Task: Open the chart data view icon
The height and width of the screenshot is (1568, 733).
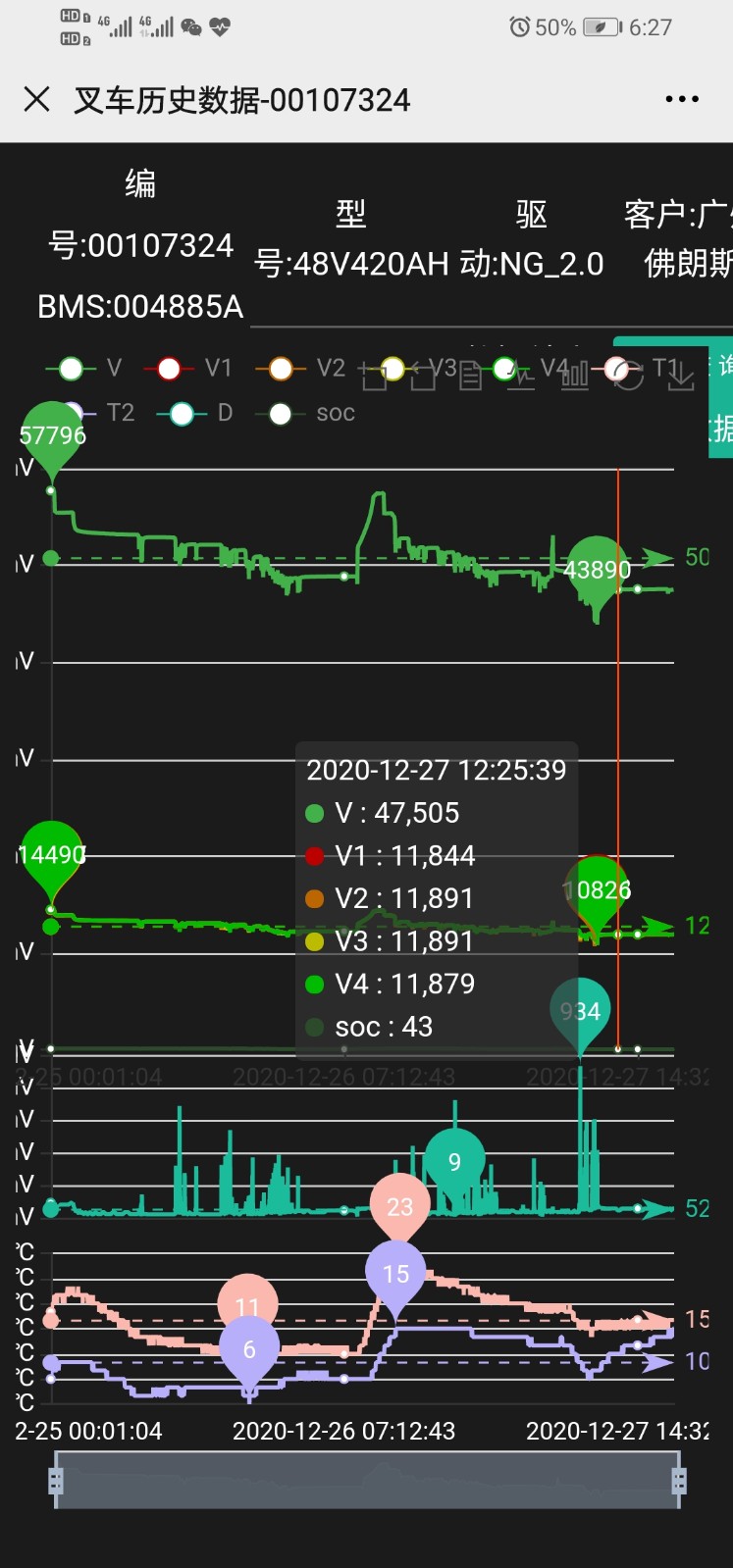Action: pos(470,376)
